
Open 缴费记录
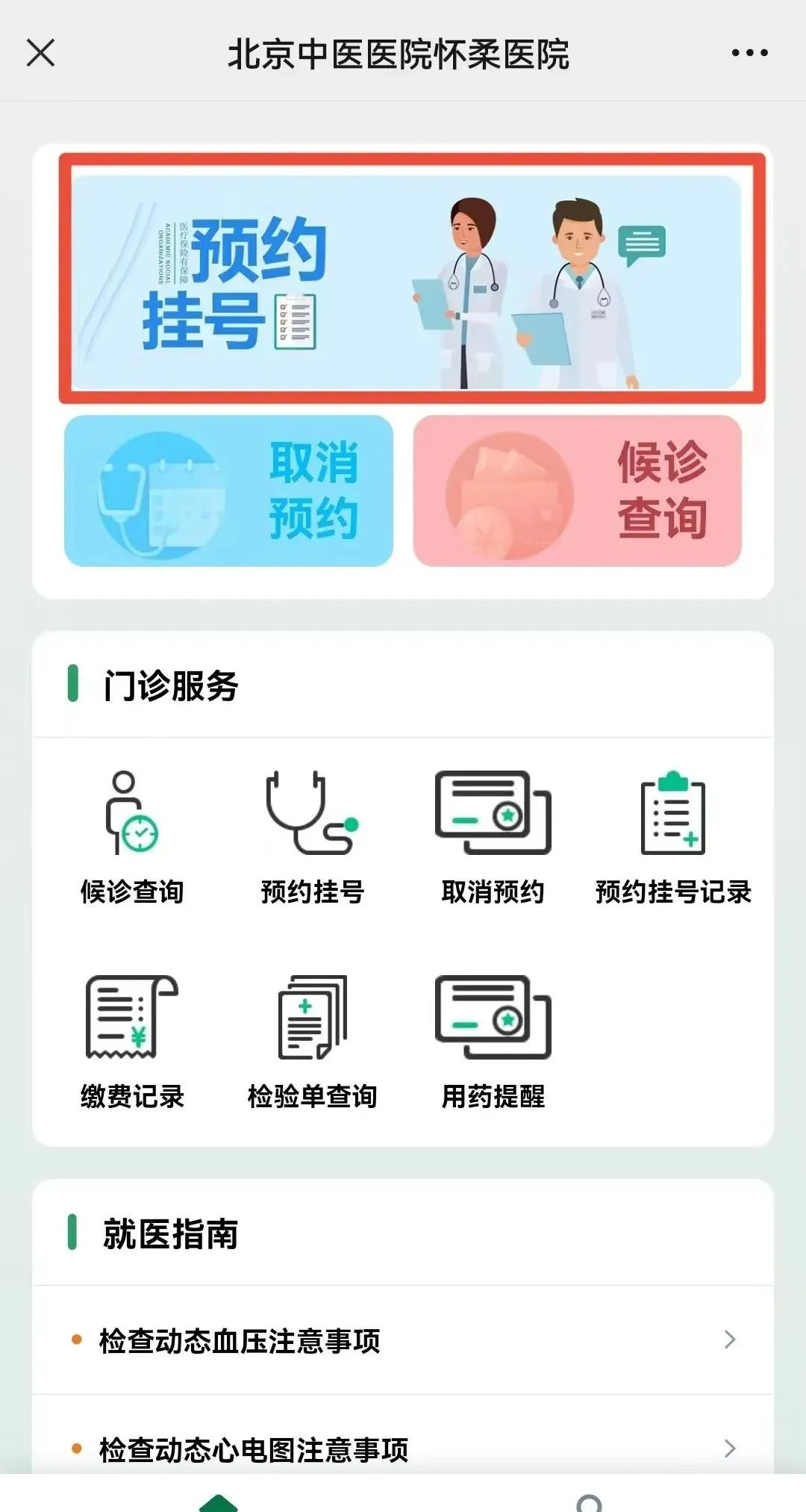(x=132, y=1042)
